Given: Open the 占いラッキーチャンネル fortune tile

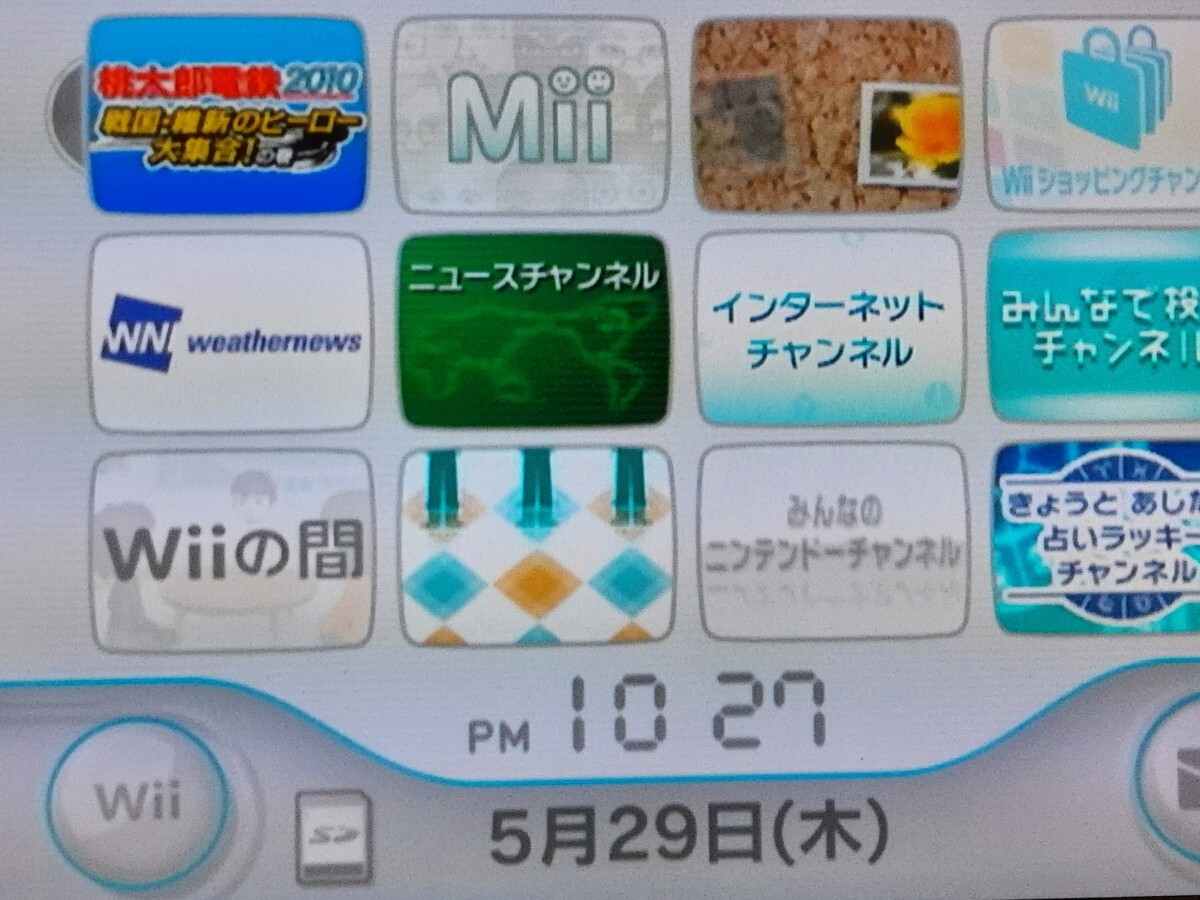Looking at the screenshot, I should tap(1097, 538).
